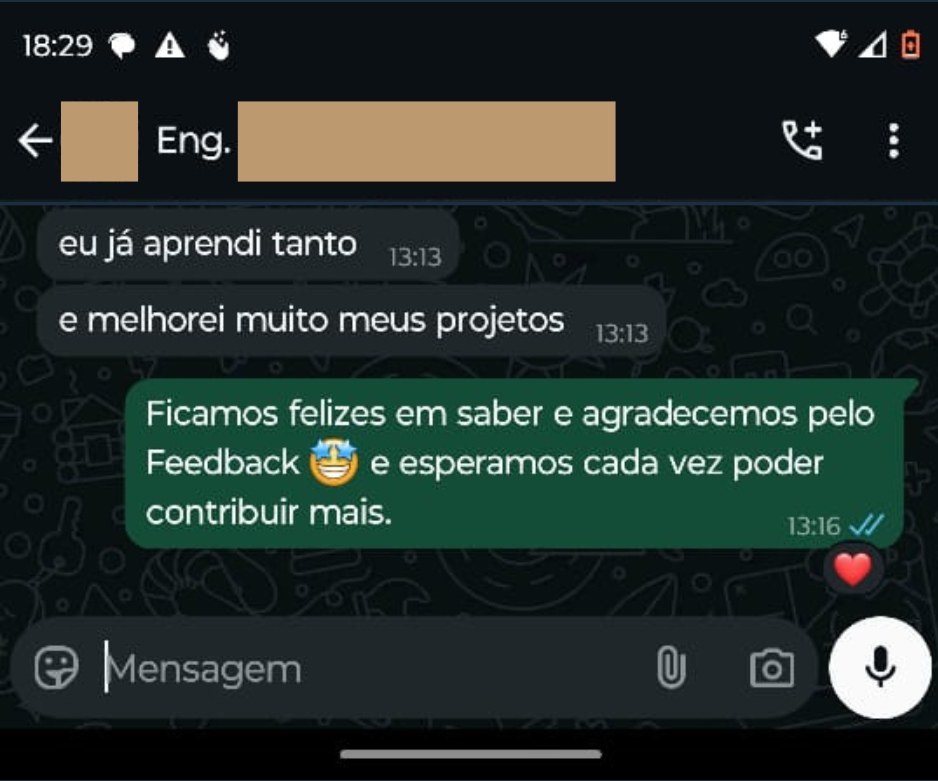Attach a file with the paperclip
The width and height of the screenshot is (938, 781).
671,668
